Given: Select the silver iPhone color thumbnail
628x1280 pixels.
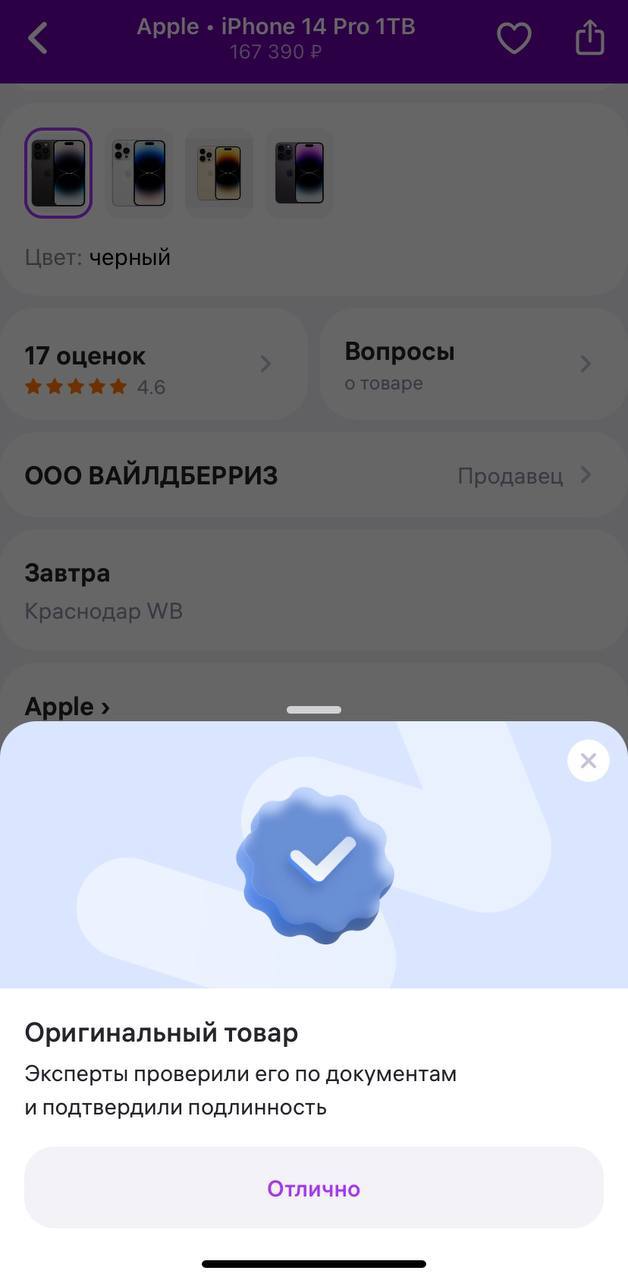Looking at the screenshot, I should point(139,173).
